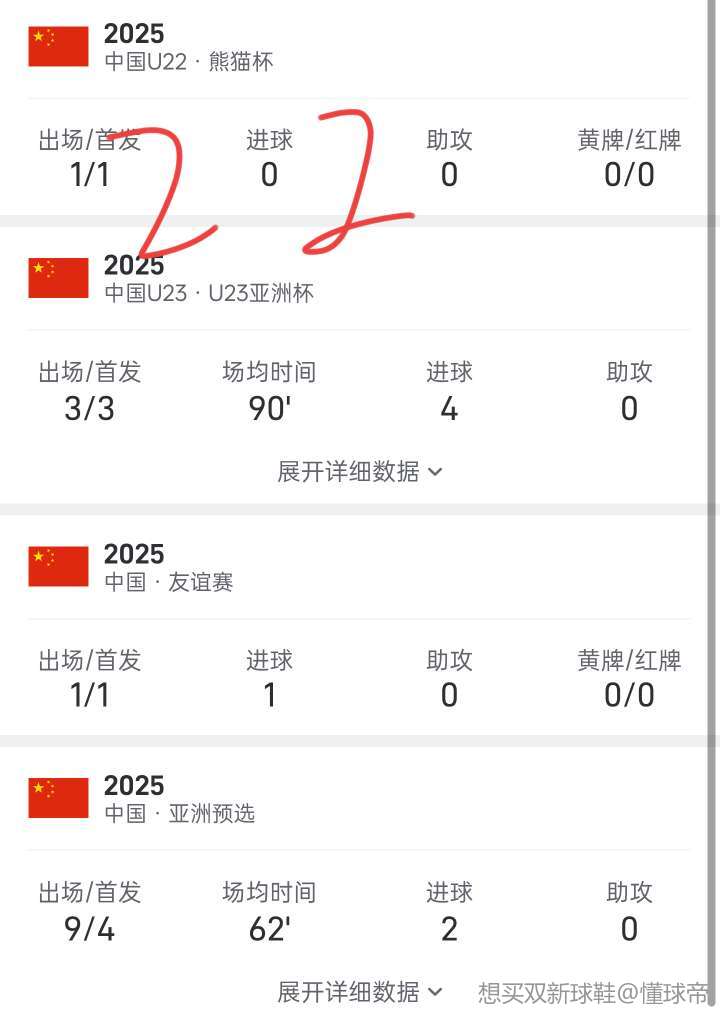This screenshot has width=720, height=1017.
Task: Expand detailed data for U23亚洲杯
Action: point(359,471)
